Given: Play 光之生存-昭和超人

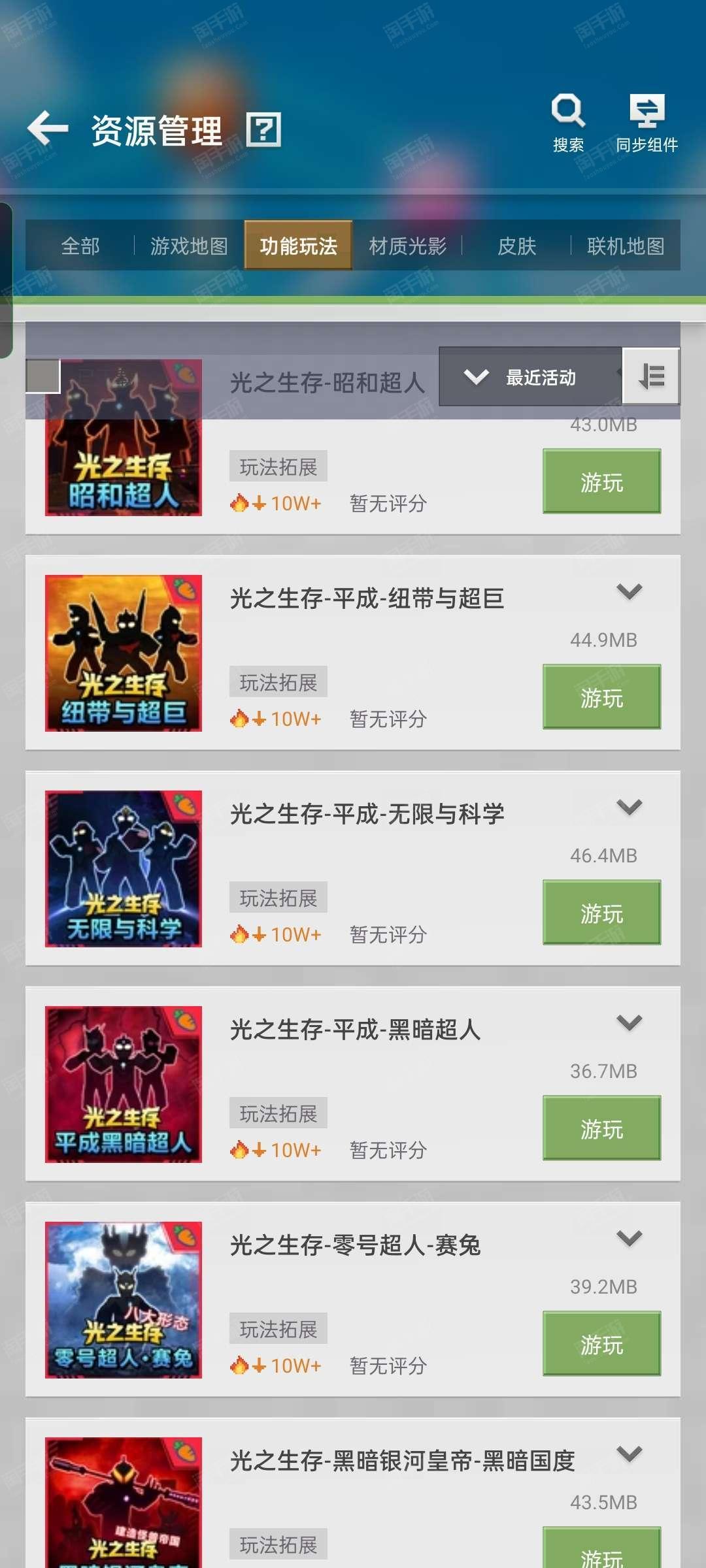Looking at the screenshot, I should click(601, 482).
